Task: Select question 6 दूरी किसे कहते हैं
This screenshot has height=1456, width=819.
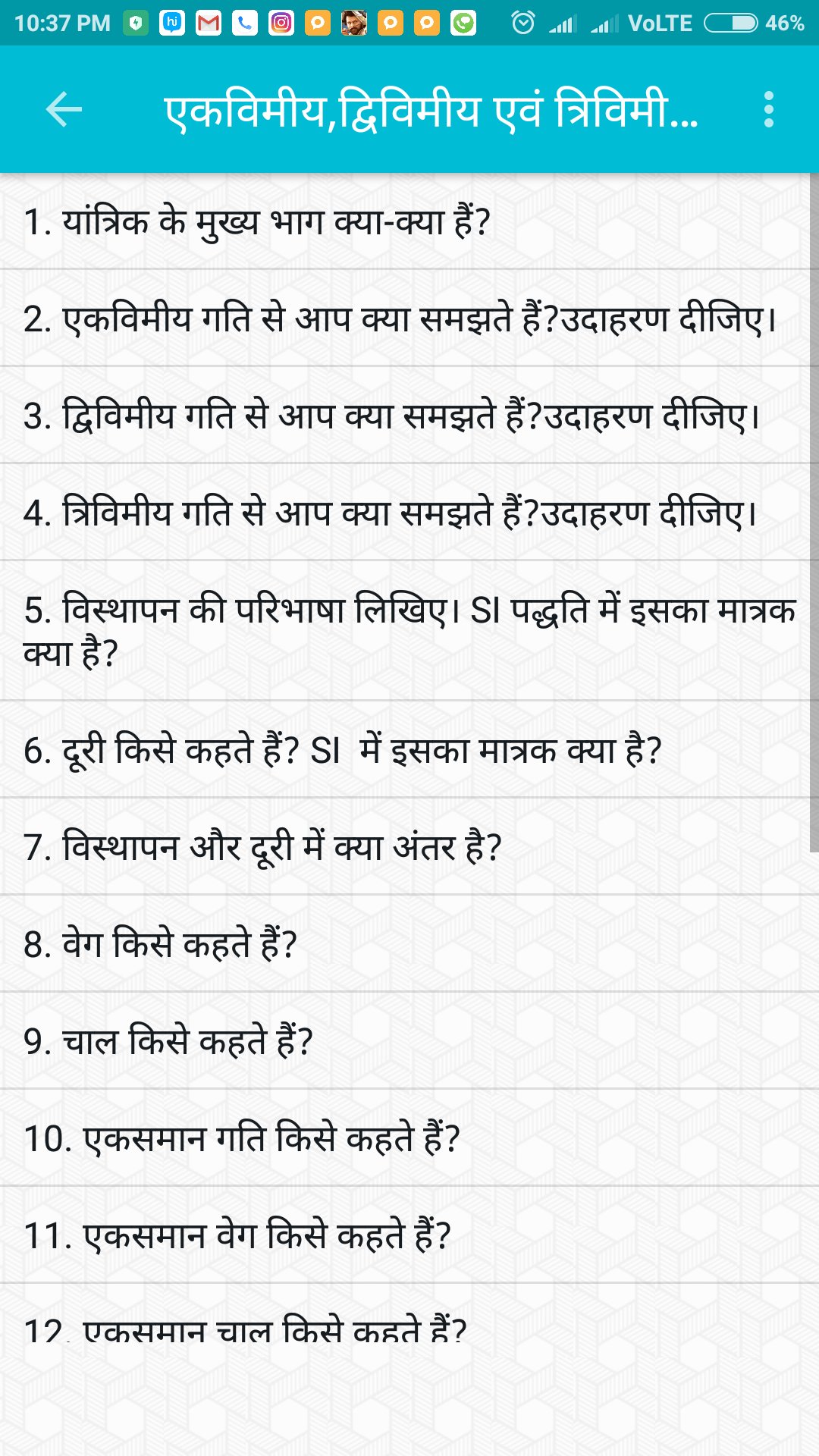Action: (x=405, y=750)
